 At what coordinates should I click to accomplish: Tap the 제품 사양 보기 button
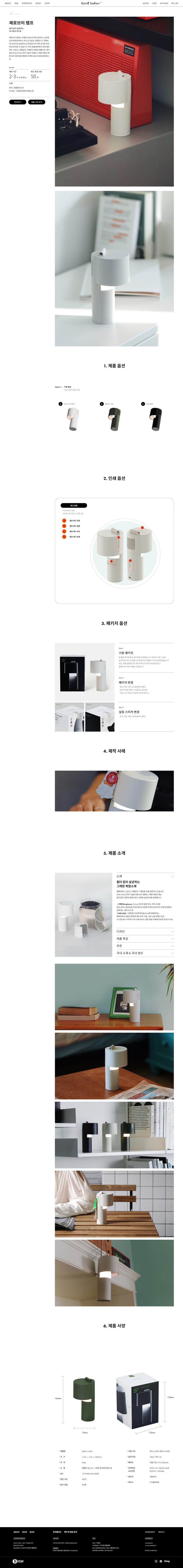(37, 102)
